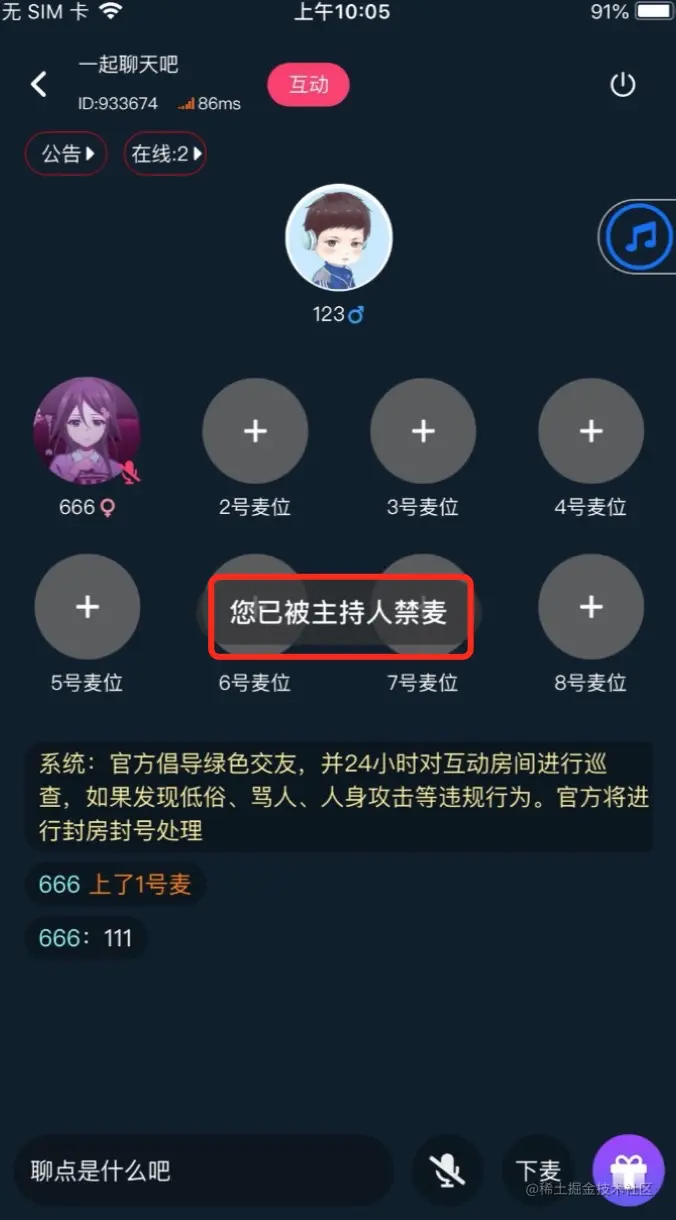Open the 公告 announcement chip
The image size is (676, 1220).
coord(66,153)
